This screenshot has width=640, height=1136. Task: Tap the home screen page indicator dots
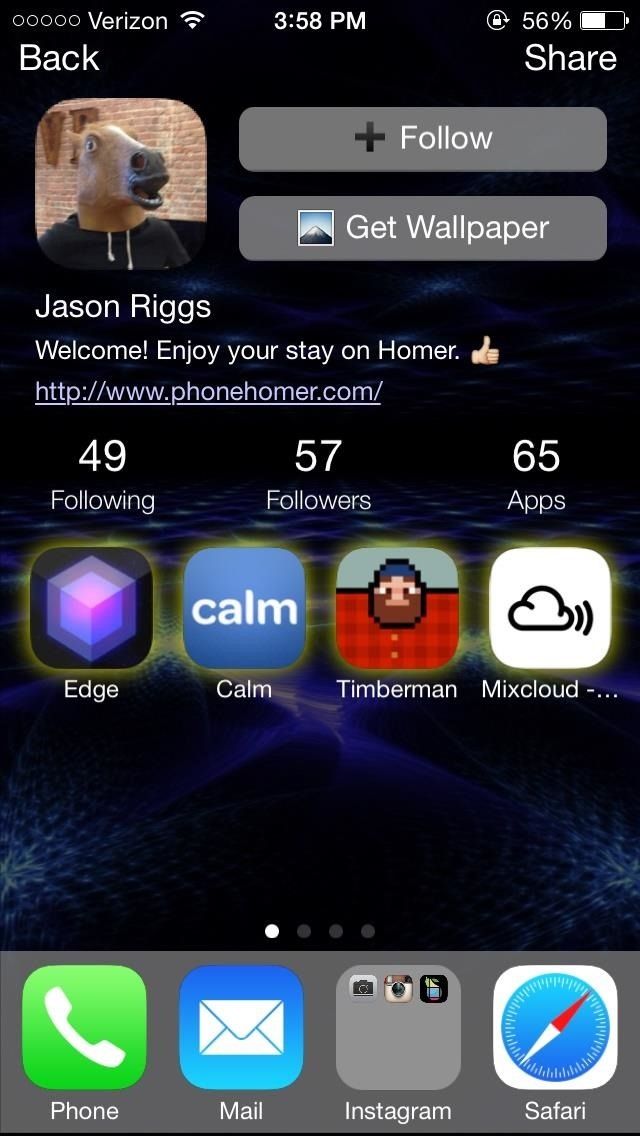(320, 931)
